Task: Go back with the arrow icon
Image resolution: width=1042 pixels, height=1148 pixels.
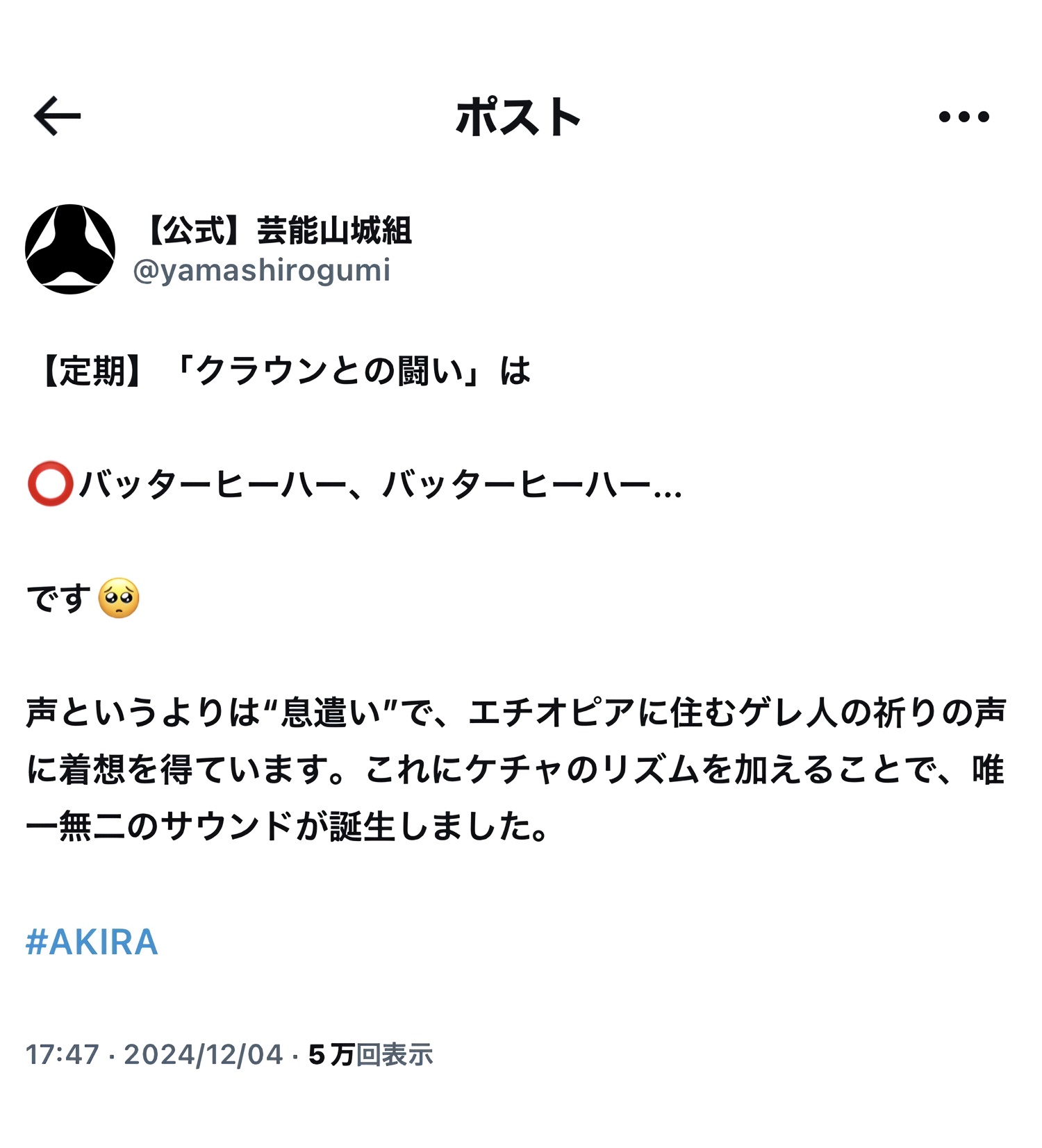Action: [x=58, y=116]
